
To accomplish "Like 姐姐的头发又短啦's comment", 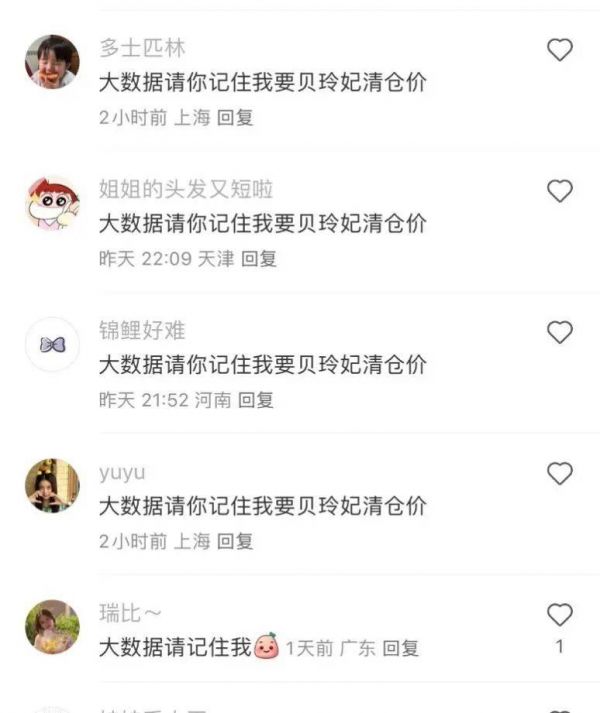I will point(560,190).
